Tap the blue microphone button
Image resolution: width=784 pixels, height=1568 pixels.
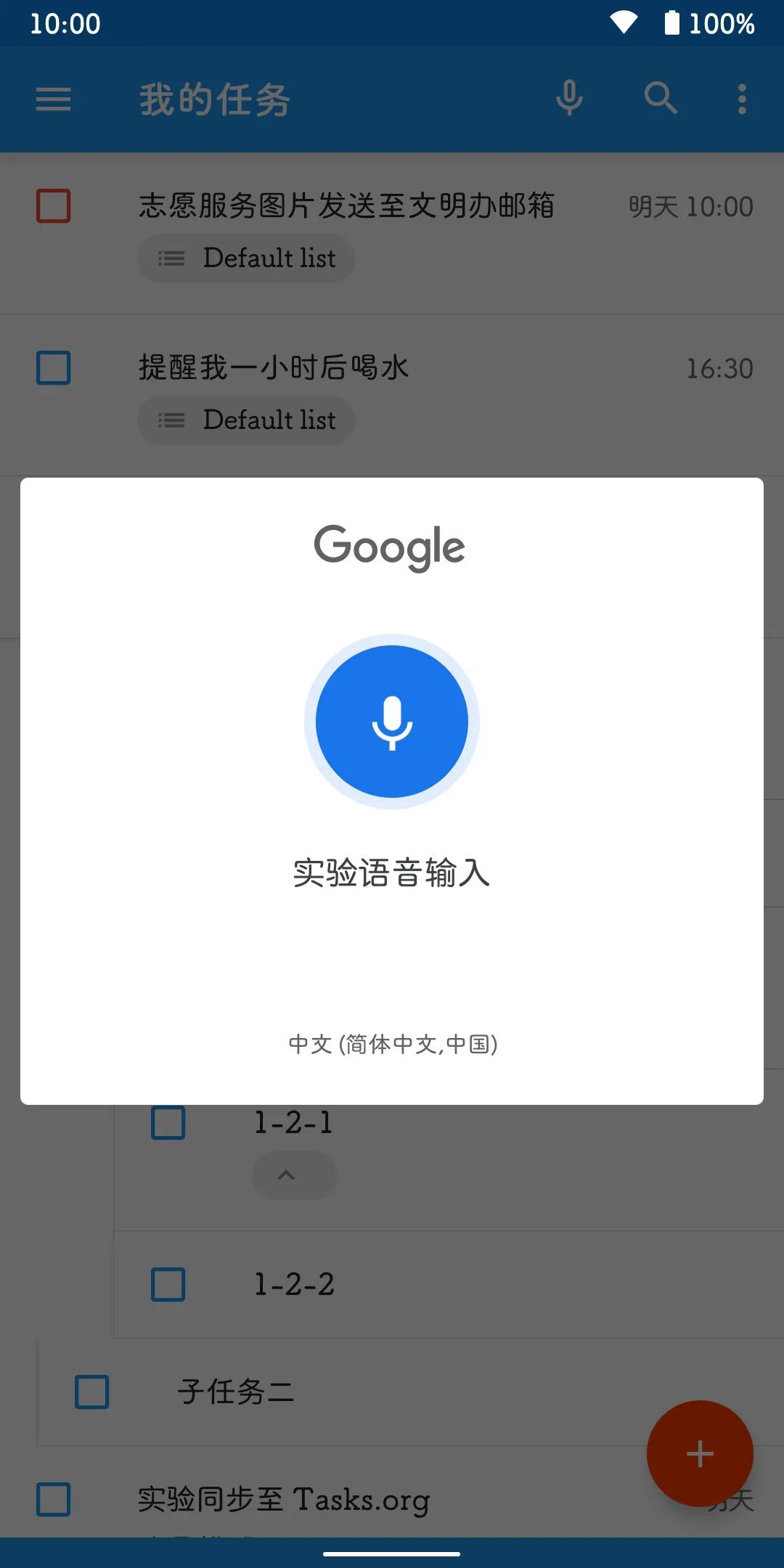(392, 722)
